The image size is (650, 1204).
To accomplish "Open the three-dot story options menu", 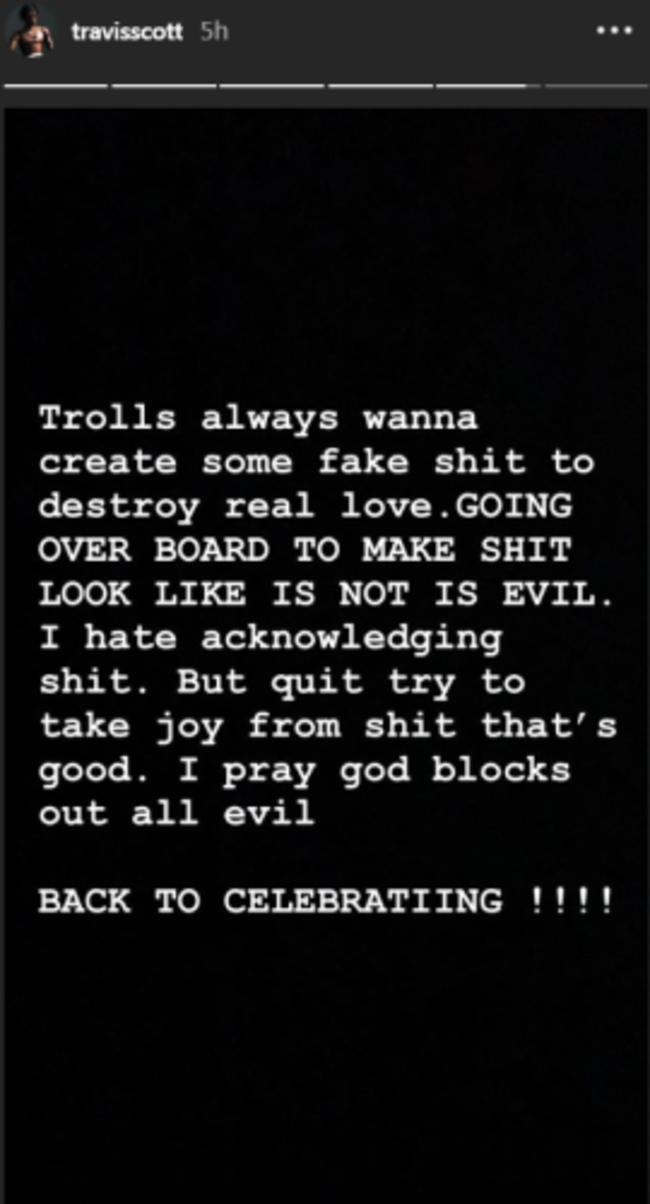I will 613,32.
